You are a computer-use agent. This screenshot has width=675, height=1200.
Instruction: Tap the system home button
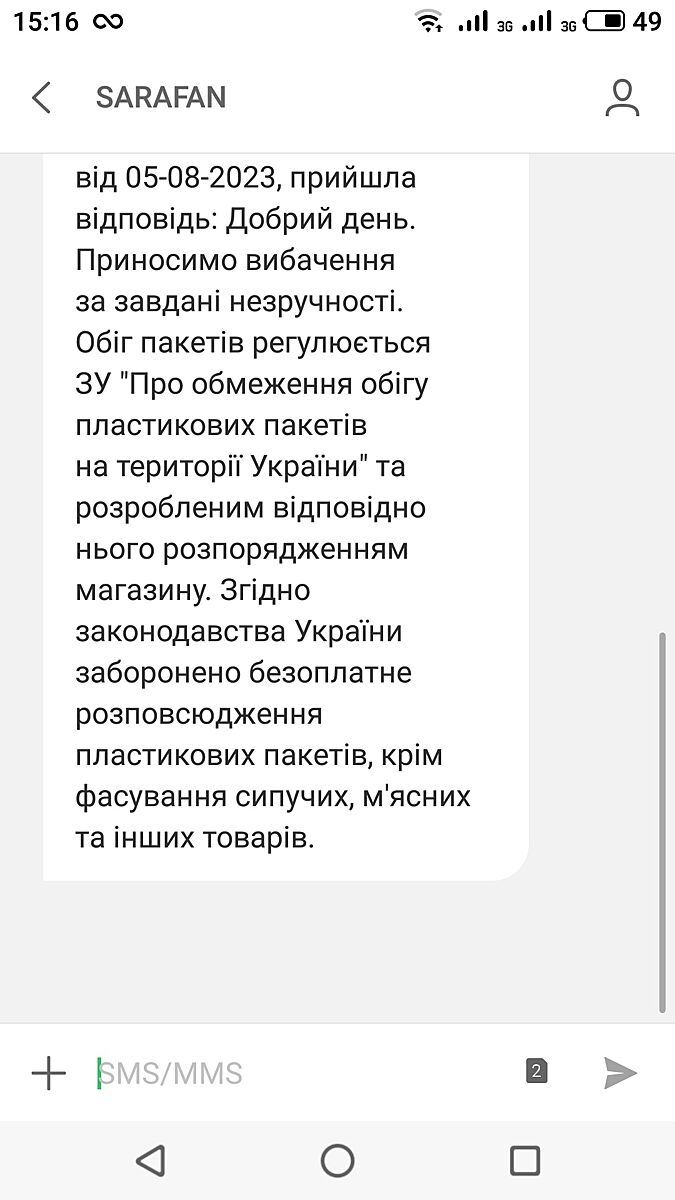click(338, 1160)
